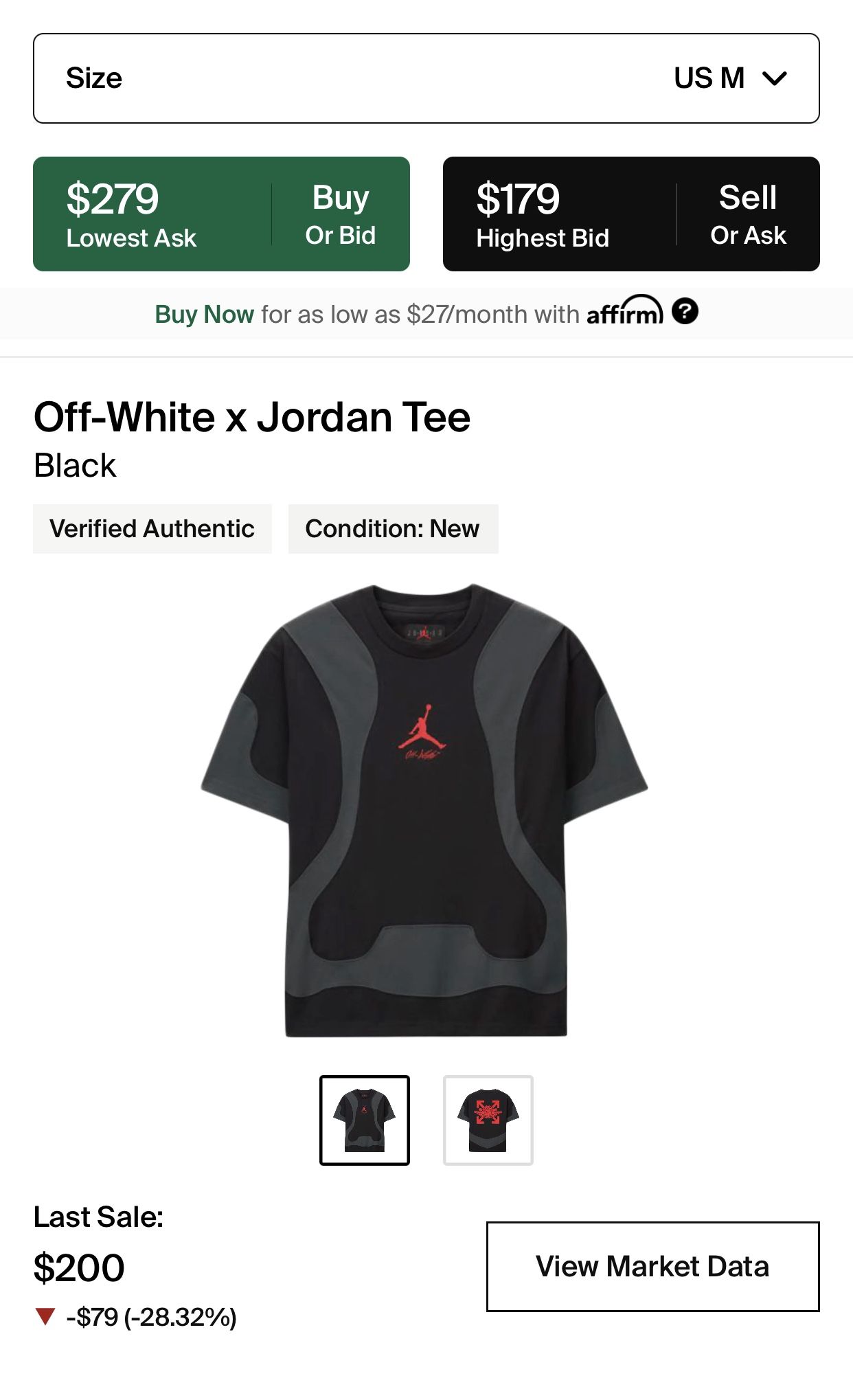853x1400 pixels.
Task: Select the Verified Authentic badge
Action: click(x=152, y=528)
